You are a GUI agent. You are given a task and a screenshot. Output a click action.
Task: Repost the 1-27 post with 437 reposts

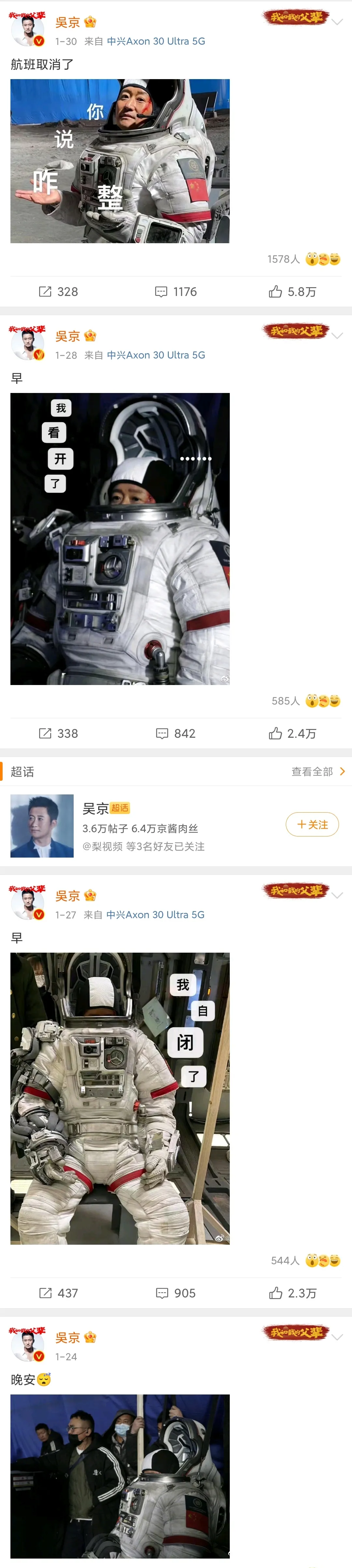point(58,1293)
